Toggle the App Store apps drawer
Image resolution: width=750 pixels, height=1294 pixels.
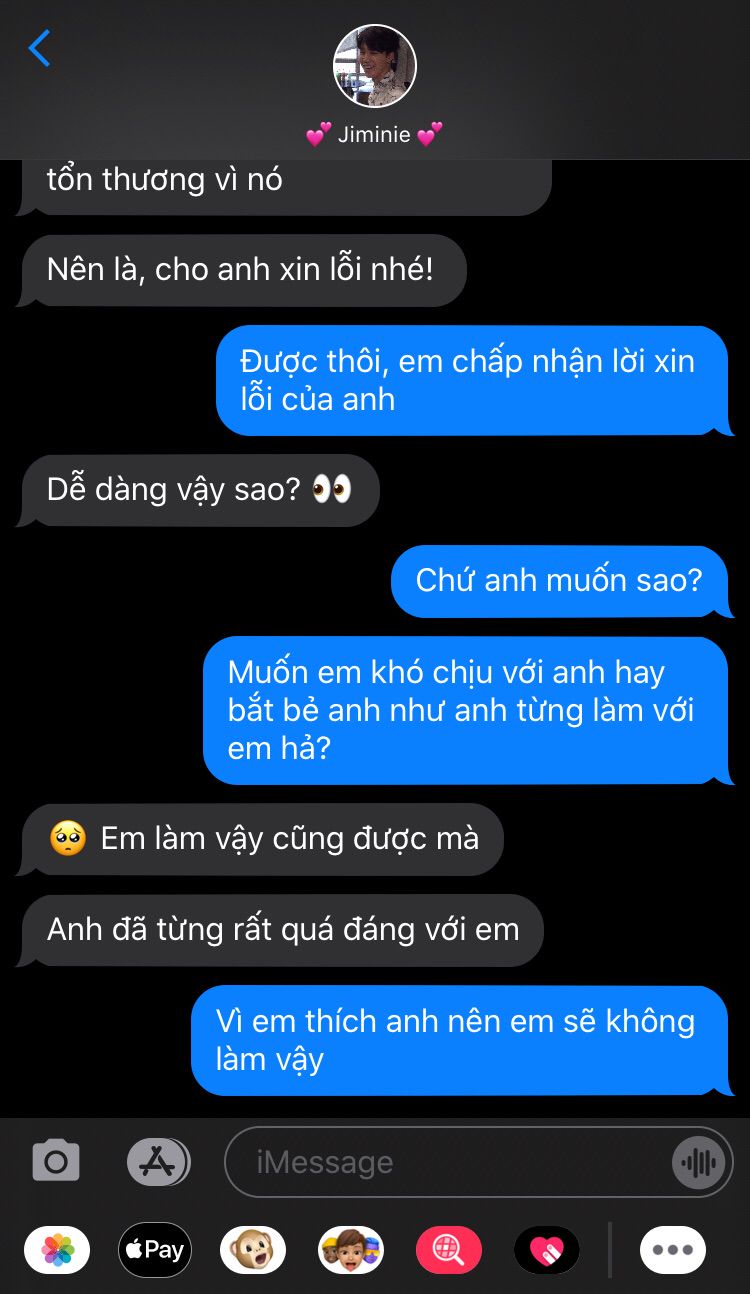coord(158,1162)
